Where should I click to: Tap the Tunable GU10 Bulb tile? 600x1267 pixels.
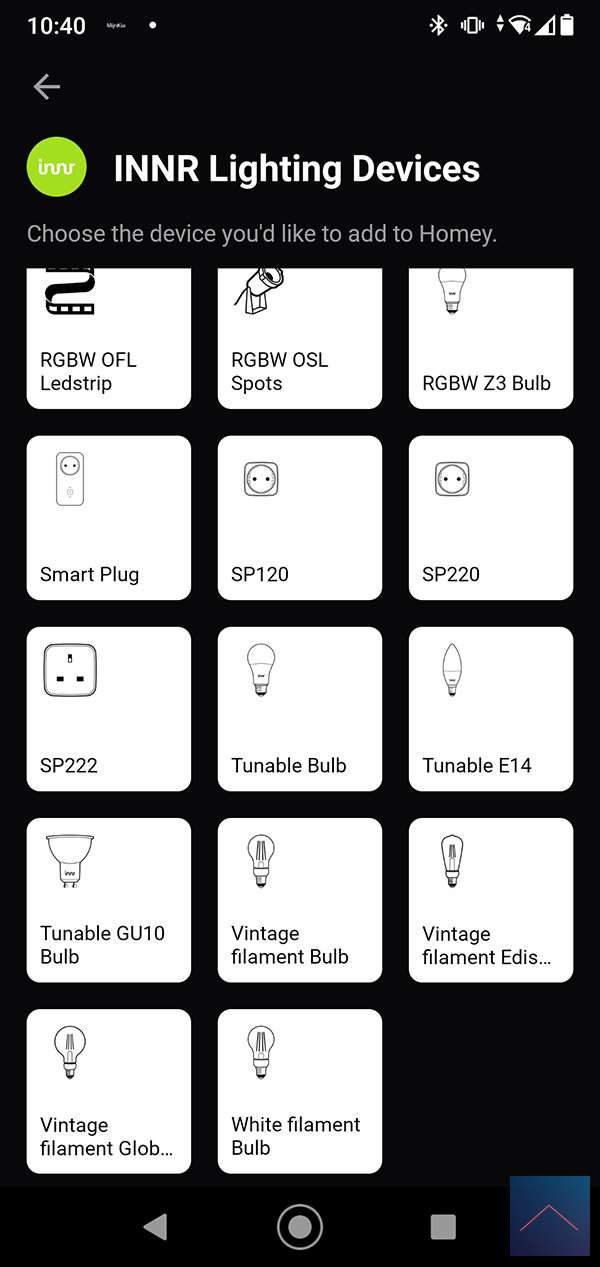108,899
